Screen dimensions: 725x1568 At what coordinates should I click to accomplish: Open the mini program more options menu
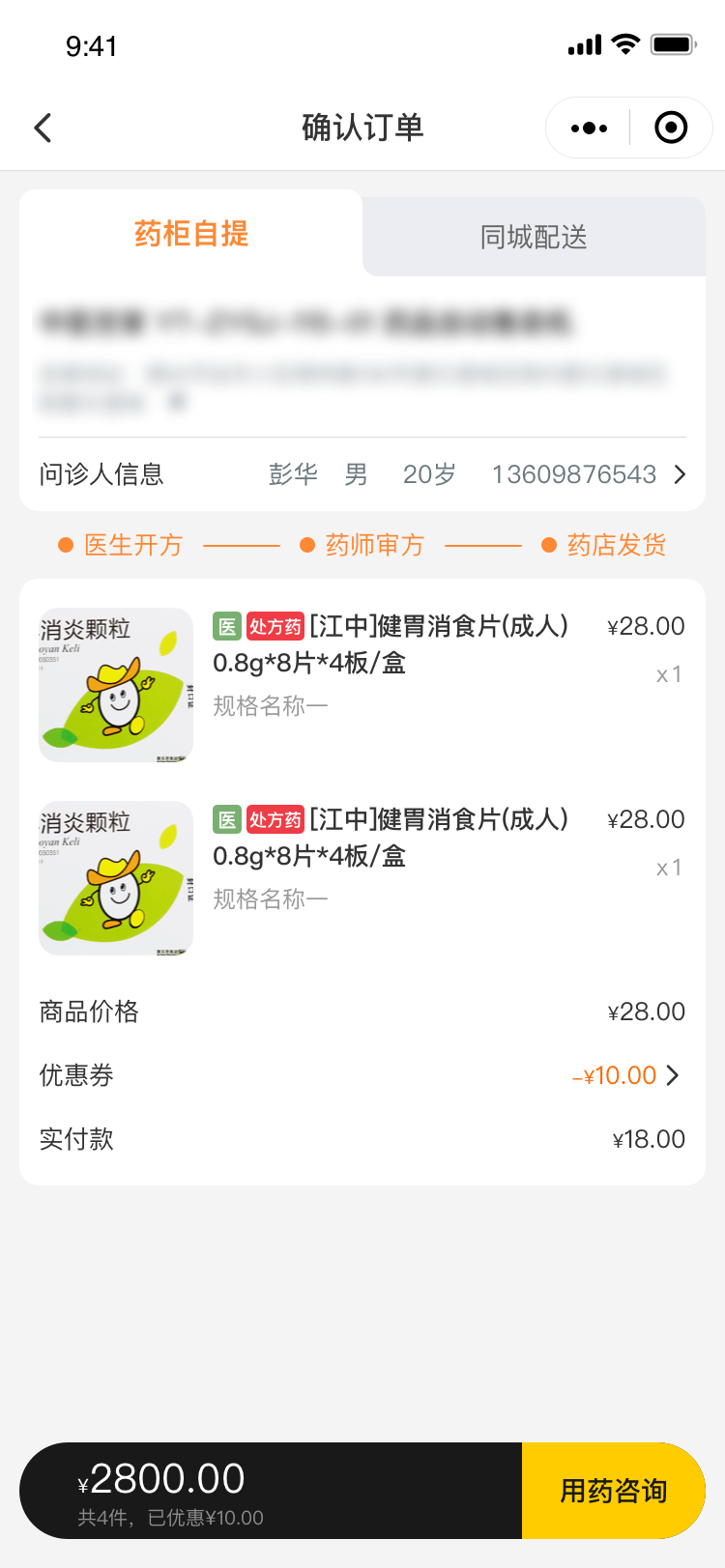pyautogui.click(x=589, y=128)
